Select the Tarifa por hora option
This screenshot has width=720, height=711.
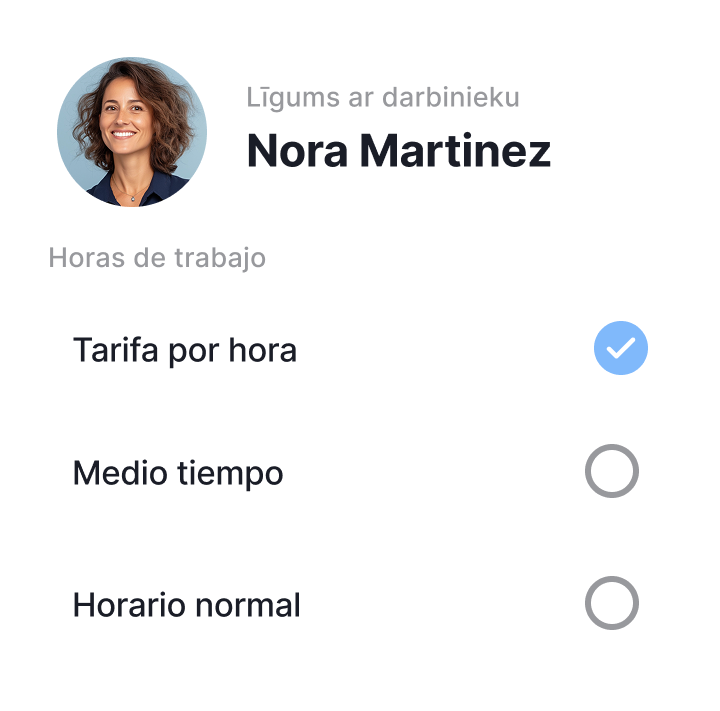click(621, 348)
